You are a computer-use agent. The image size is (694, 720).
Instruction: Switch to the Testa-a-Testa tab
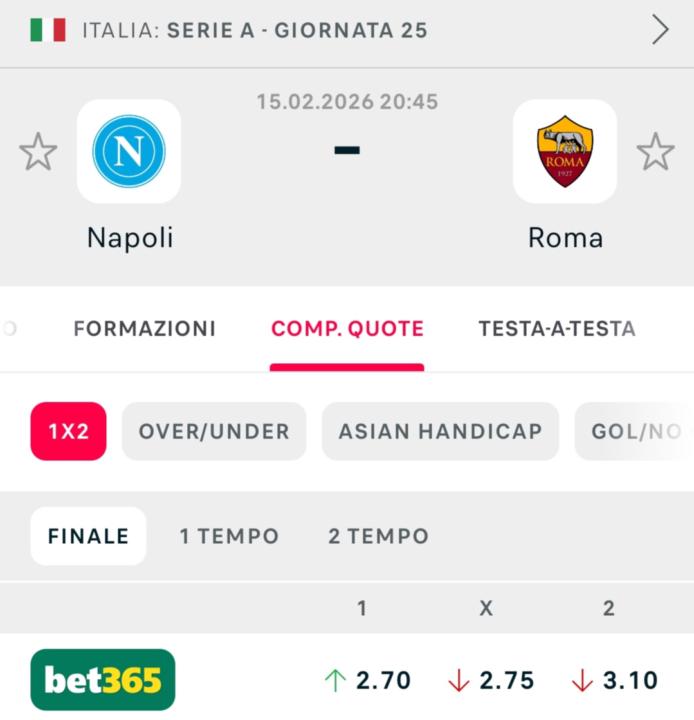556,329
